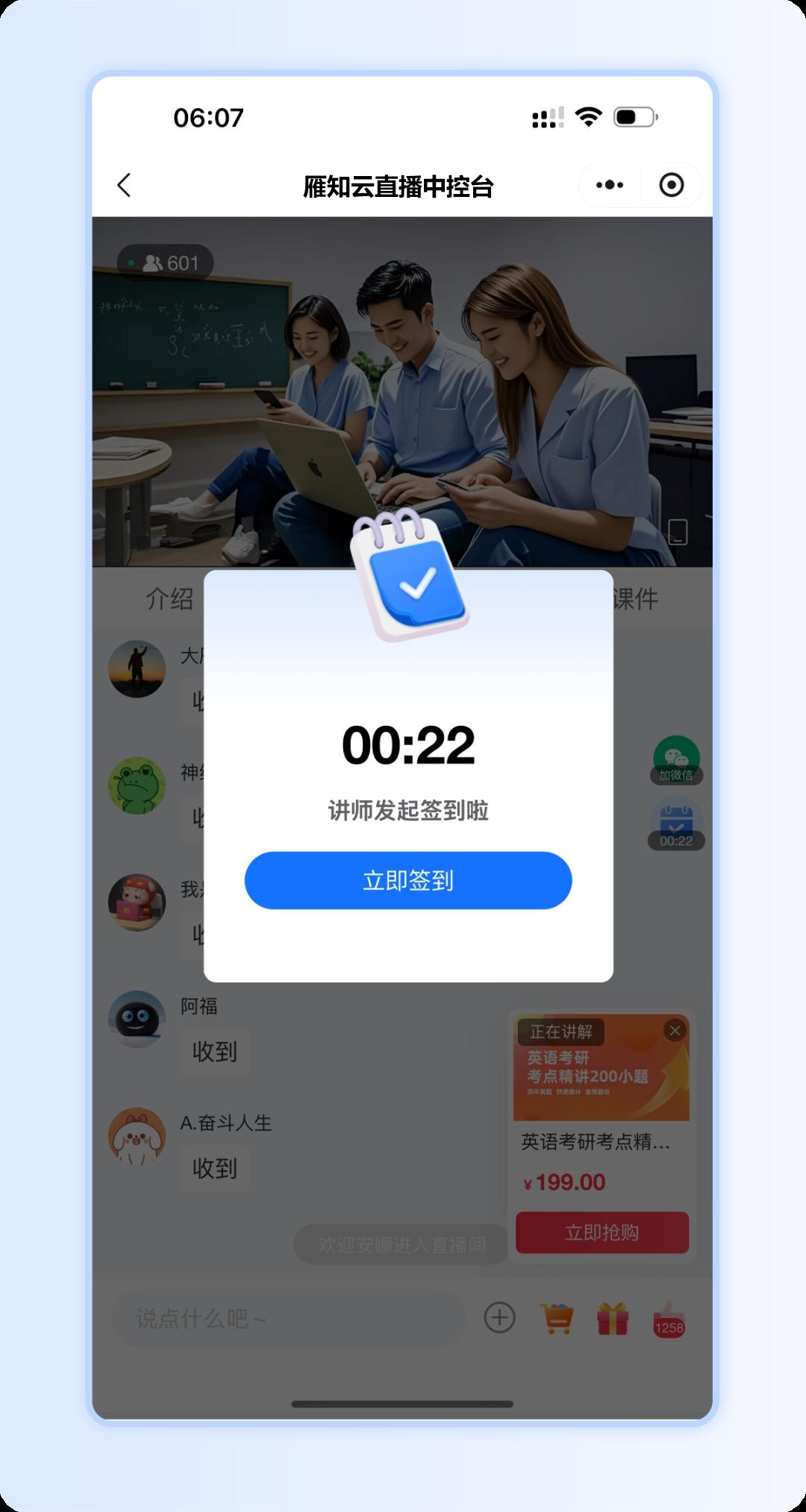Close the mini program via circle icon

pyautogui.click(x=671, y=185)
